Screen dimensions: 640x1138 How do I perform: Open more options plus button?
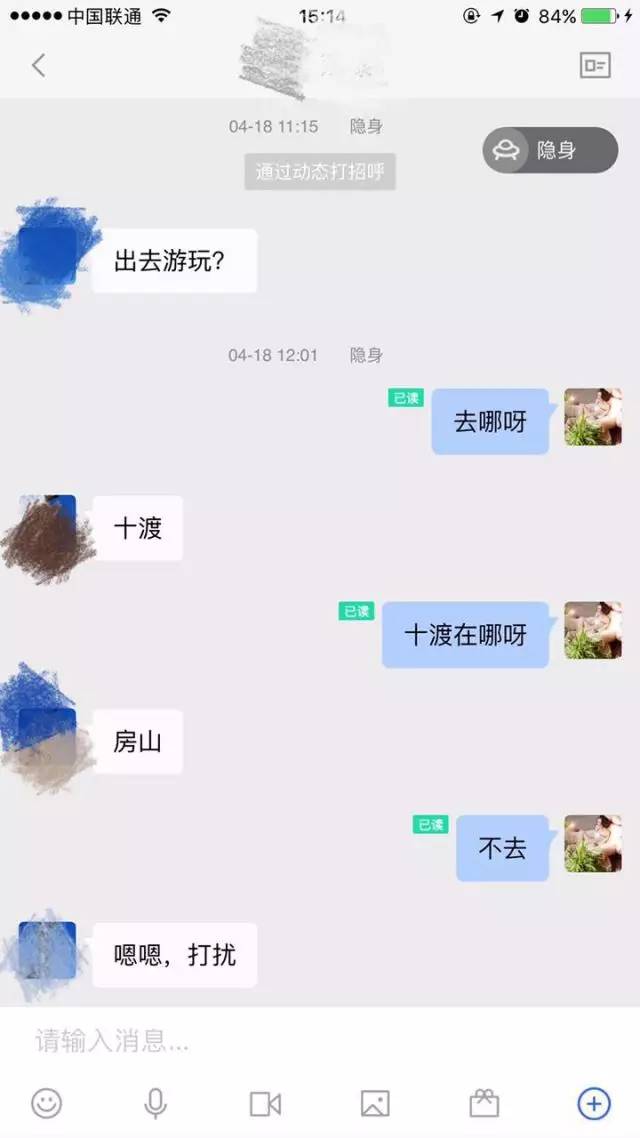click(x=594, y=1103)
